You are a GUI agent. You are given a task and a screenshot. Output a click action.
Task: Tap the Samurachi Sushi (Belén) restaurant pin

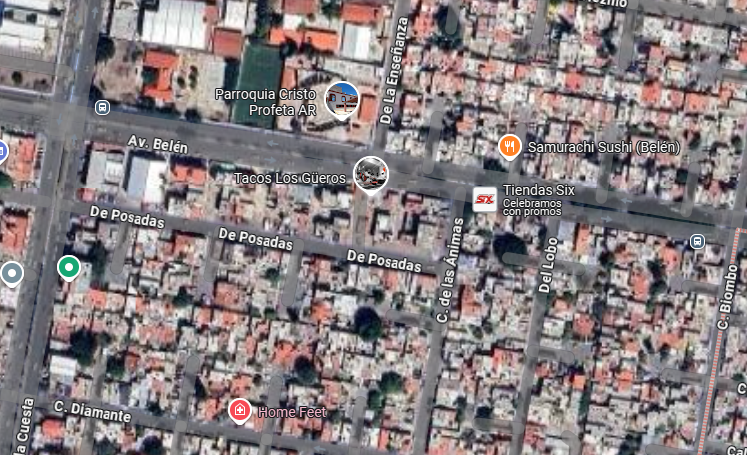(x=509, y=147)
